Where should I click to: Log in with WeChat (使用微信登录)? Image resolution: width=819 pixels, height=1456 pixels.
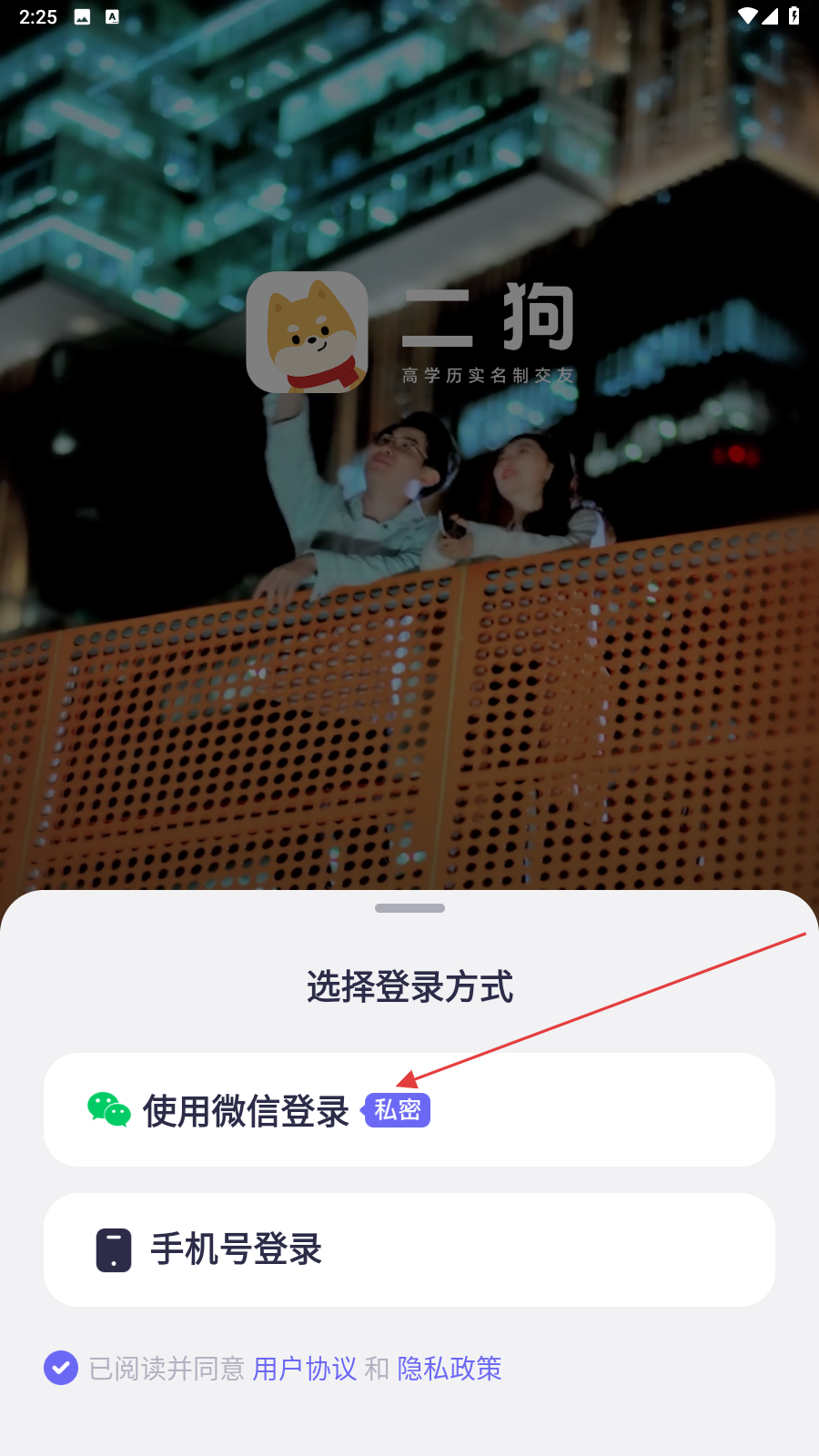(409, 1109)
